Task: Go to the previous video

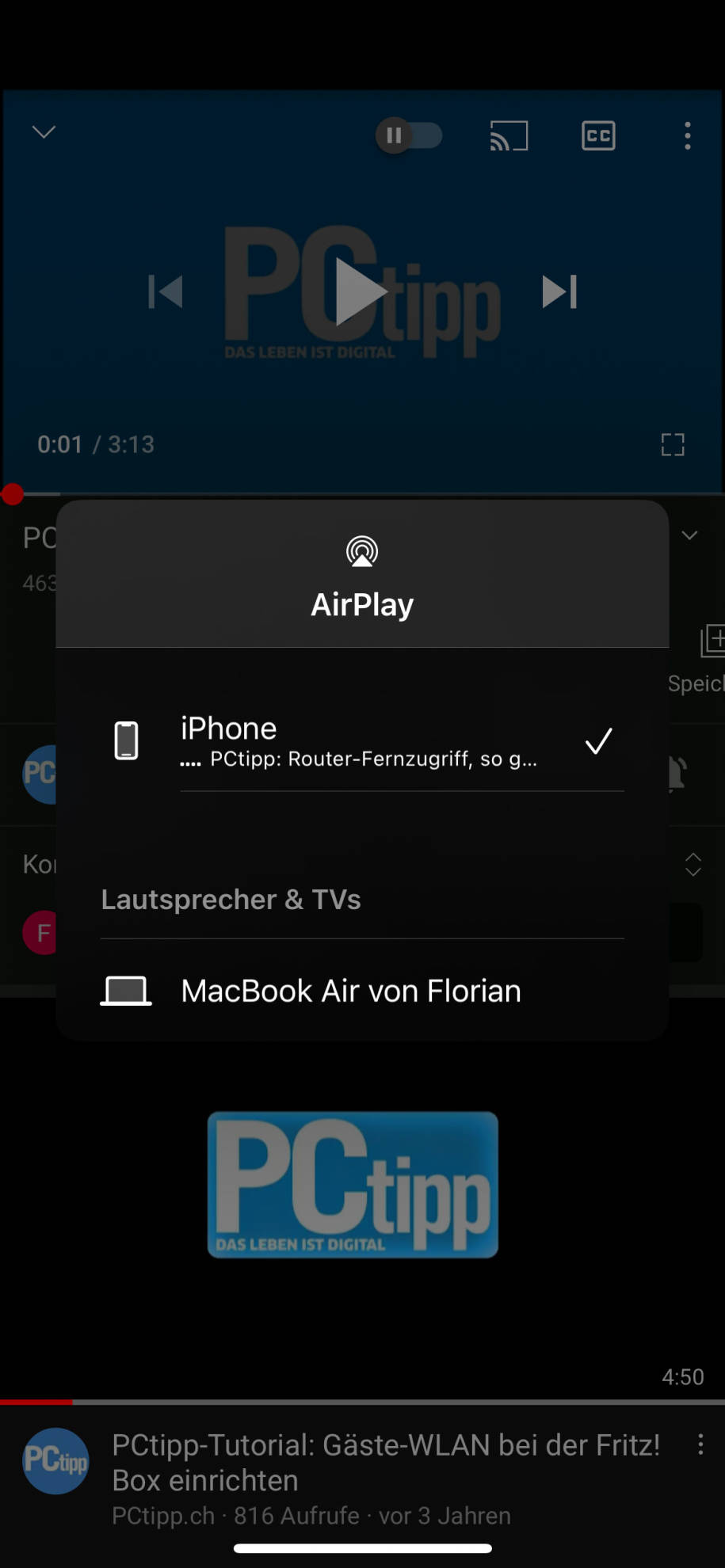Action: (165, 291)
